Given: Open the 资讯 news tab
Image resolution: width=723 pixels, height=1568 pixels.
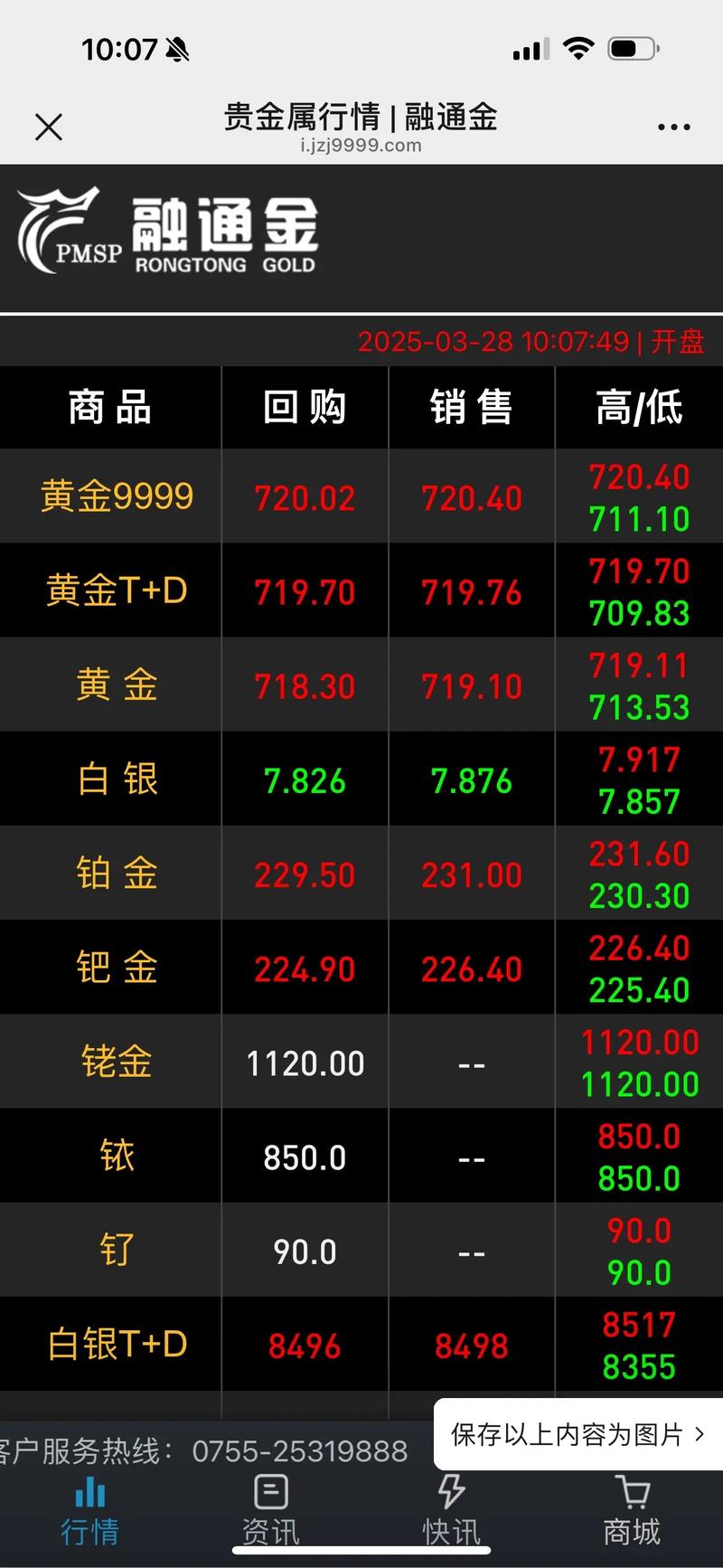Looking at the screenshot, I should point(270,1511).
